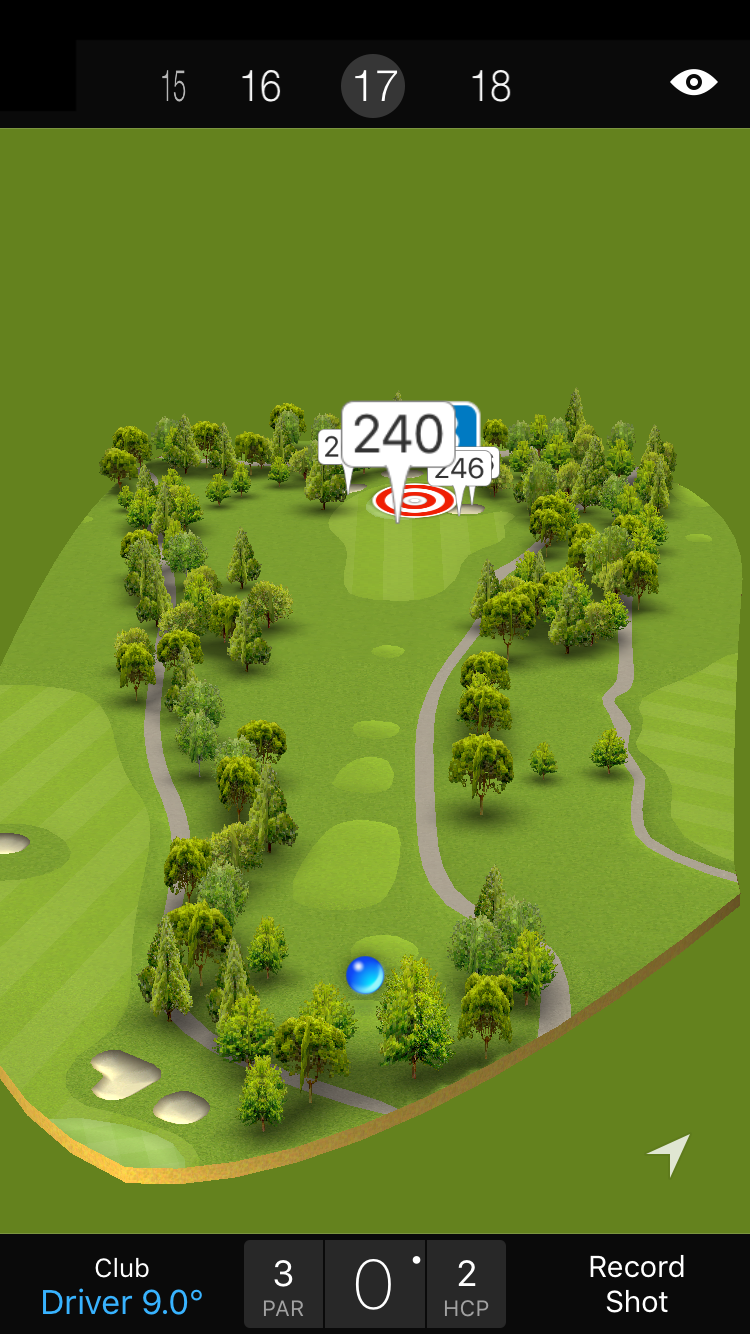Switch to hole 15

(174, 87)
